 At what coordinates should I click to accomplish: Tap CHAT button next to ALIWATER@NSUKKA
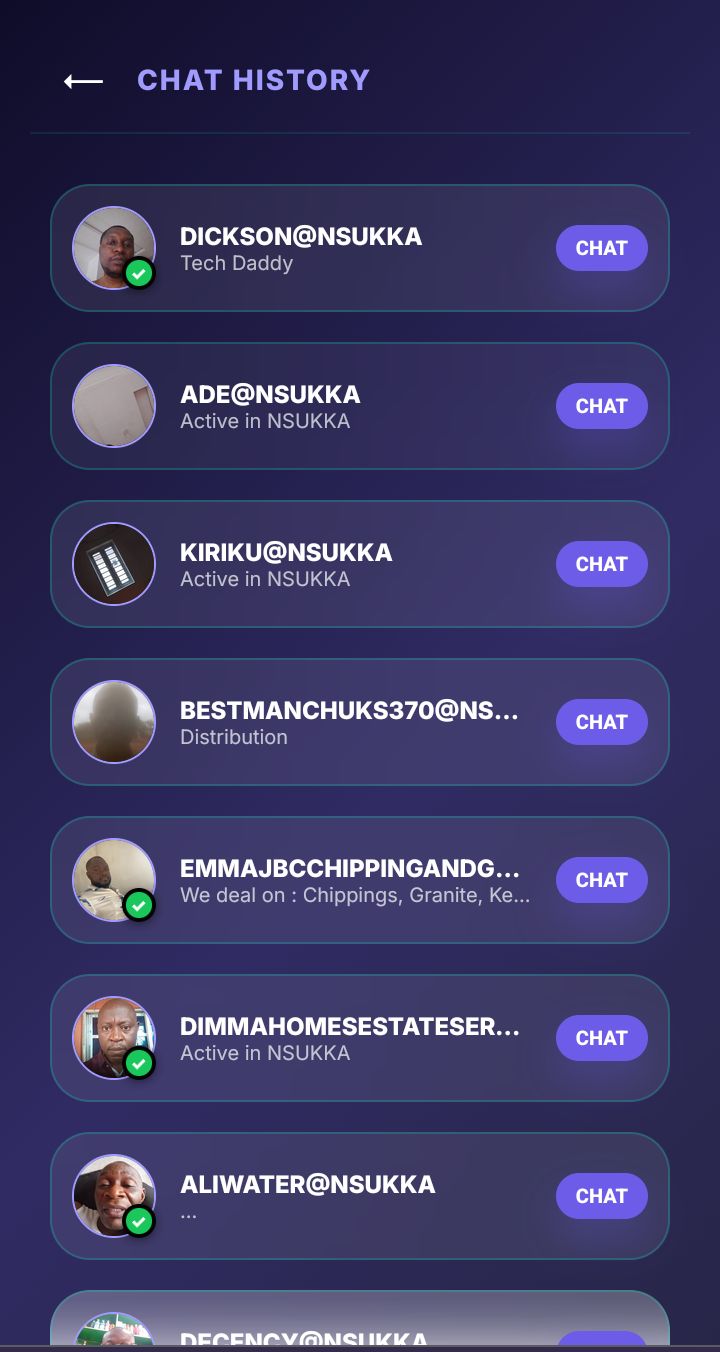pyautogui.click(x=601, y=1196)
